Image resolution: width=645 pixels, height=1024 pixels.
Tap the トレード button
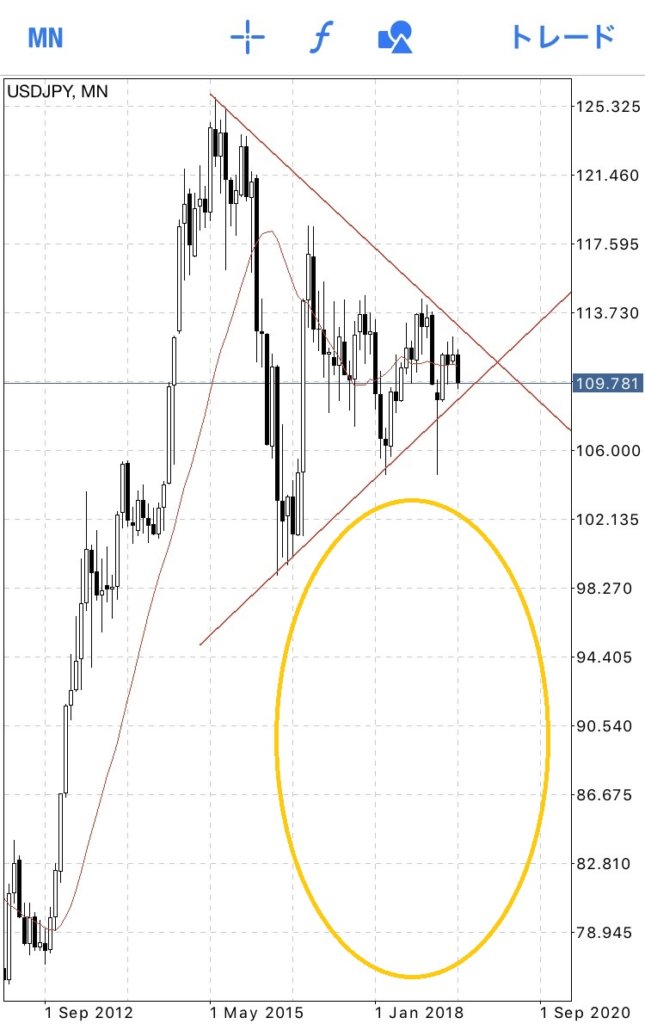[560, 38]
